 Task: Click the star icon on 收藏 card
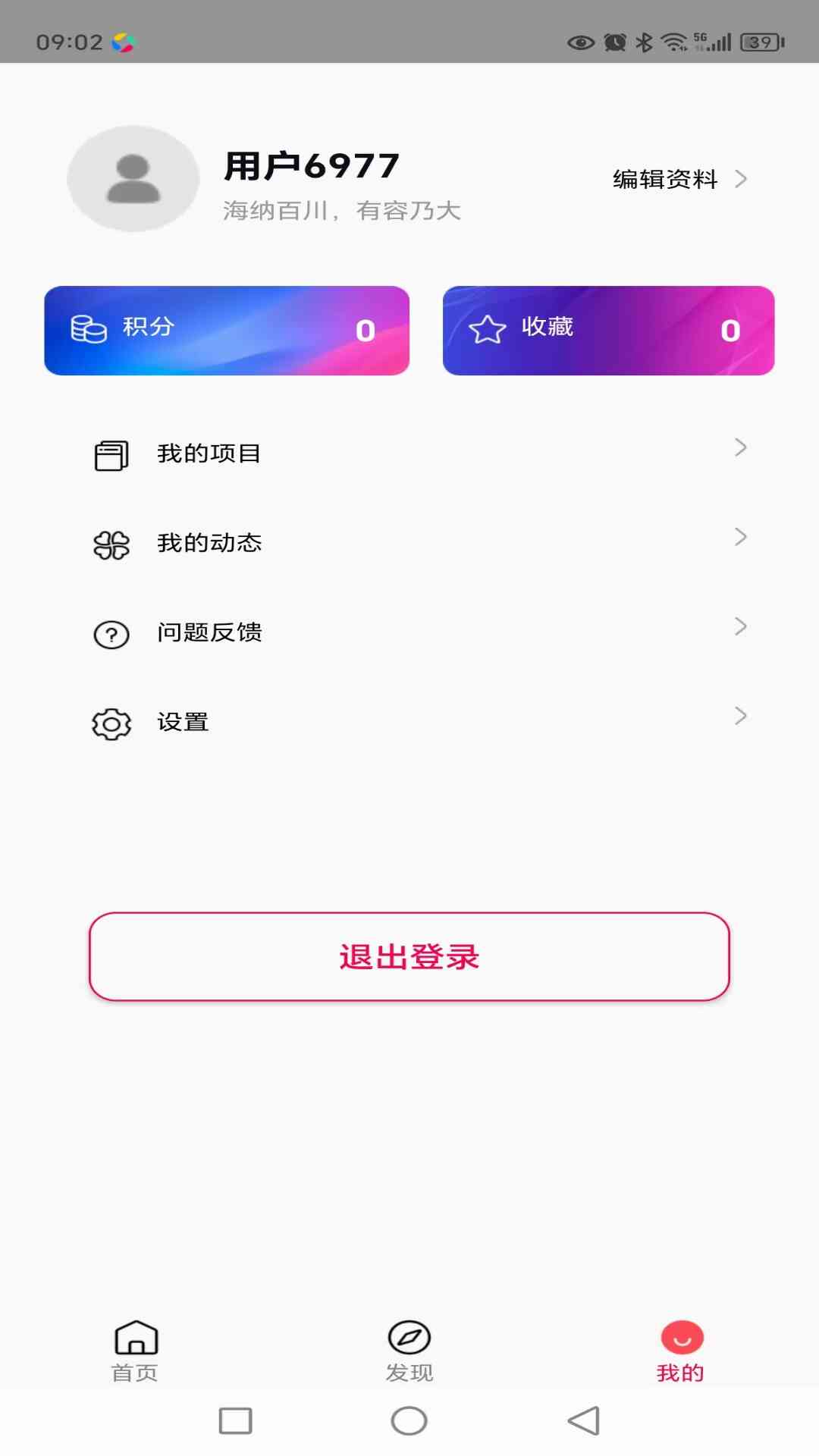488,329
